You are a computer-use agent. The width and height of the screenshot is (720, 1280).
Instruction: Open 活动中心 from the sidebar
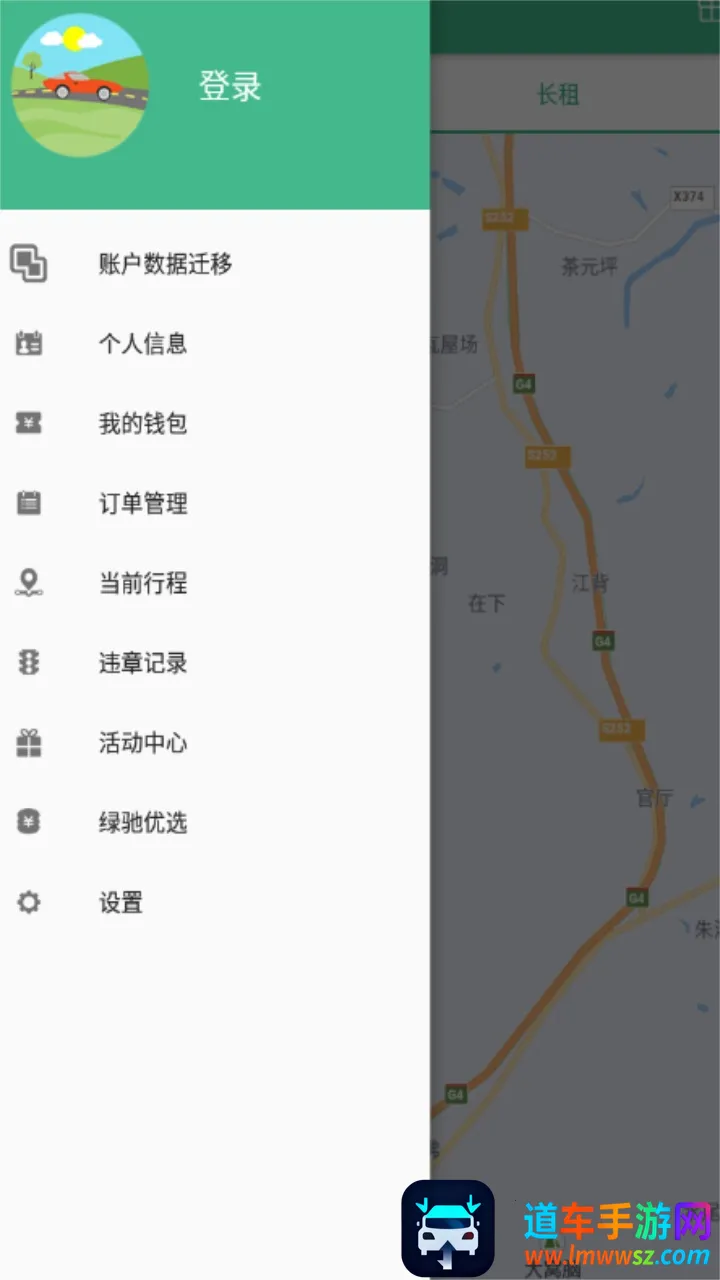click(142, 743)
